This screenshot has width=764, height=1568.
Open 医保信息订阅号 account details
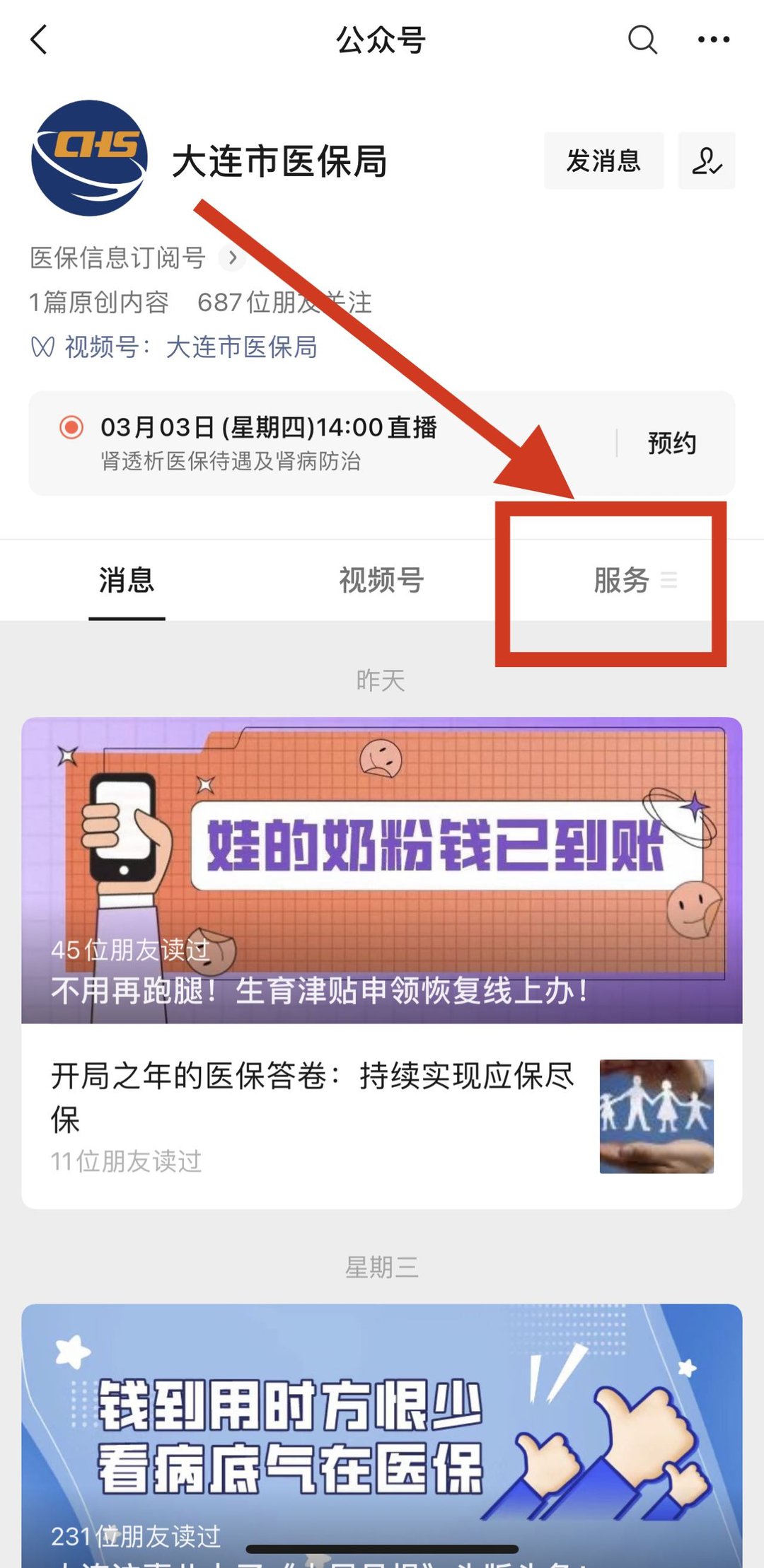pyautogui.click(x=134, y=258)
